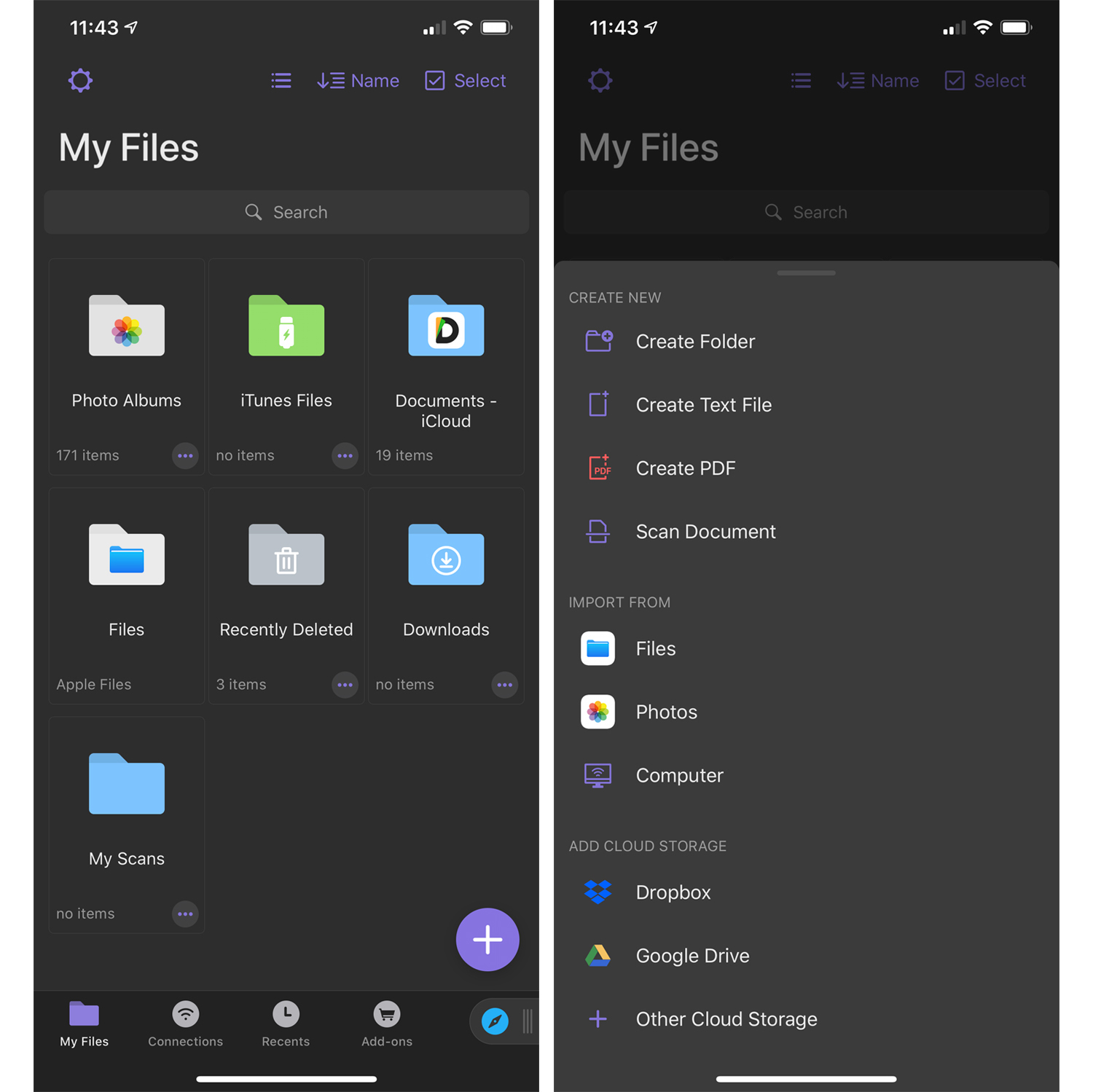
Task: Add Google Drive cloud storage
Action: 692,955
